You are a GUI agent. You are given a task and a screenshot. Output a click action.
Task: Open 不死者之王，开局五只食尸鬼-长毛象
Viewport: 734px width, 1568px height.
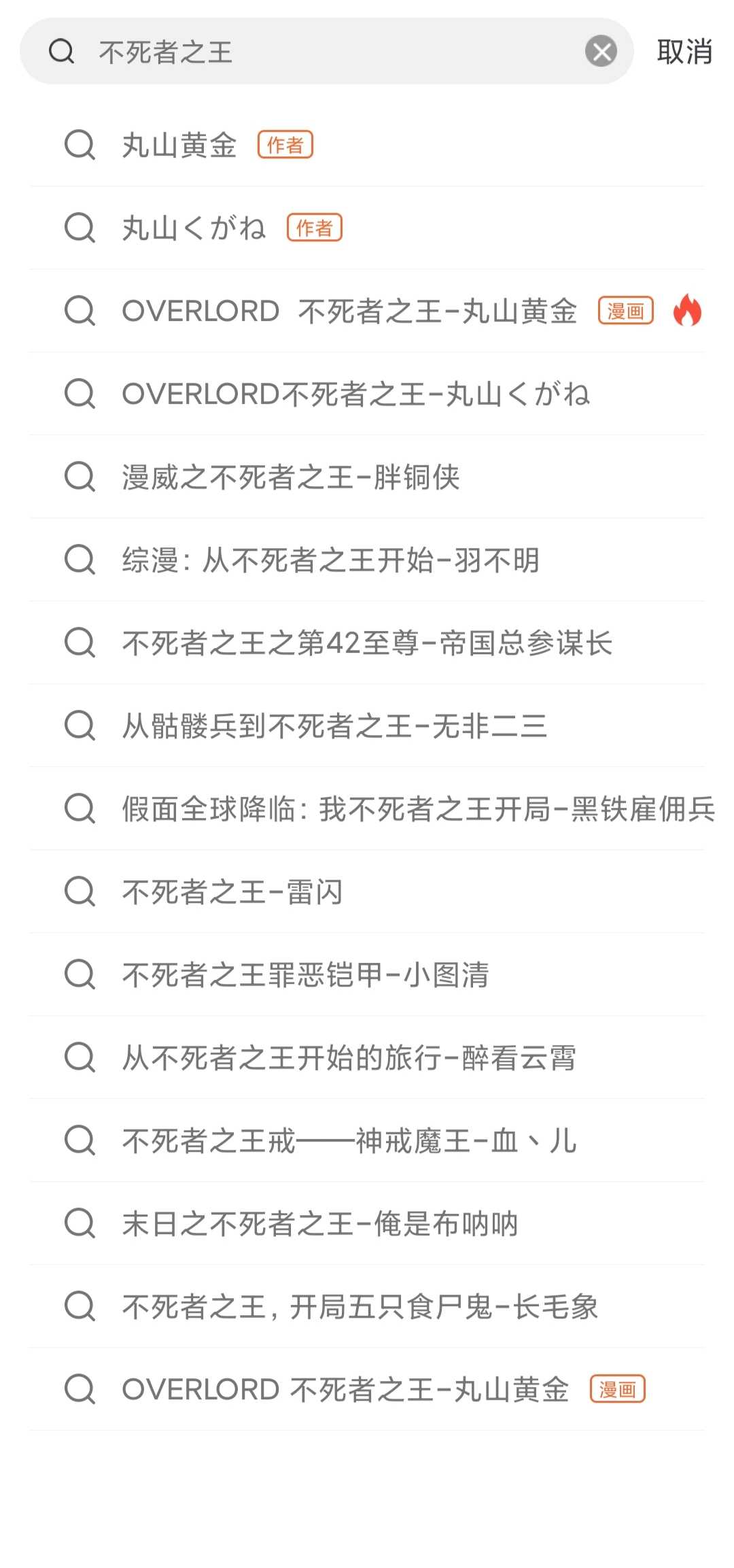click(367, 1306)
